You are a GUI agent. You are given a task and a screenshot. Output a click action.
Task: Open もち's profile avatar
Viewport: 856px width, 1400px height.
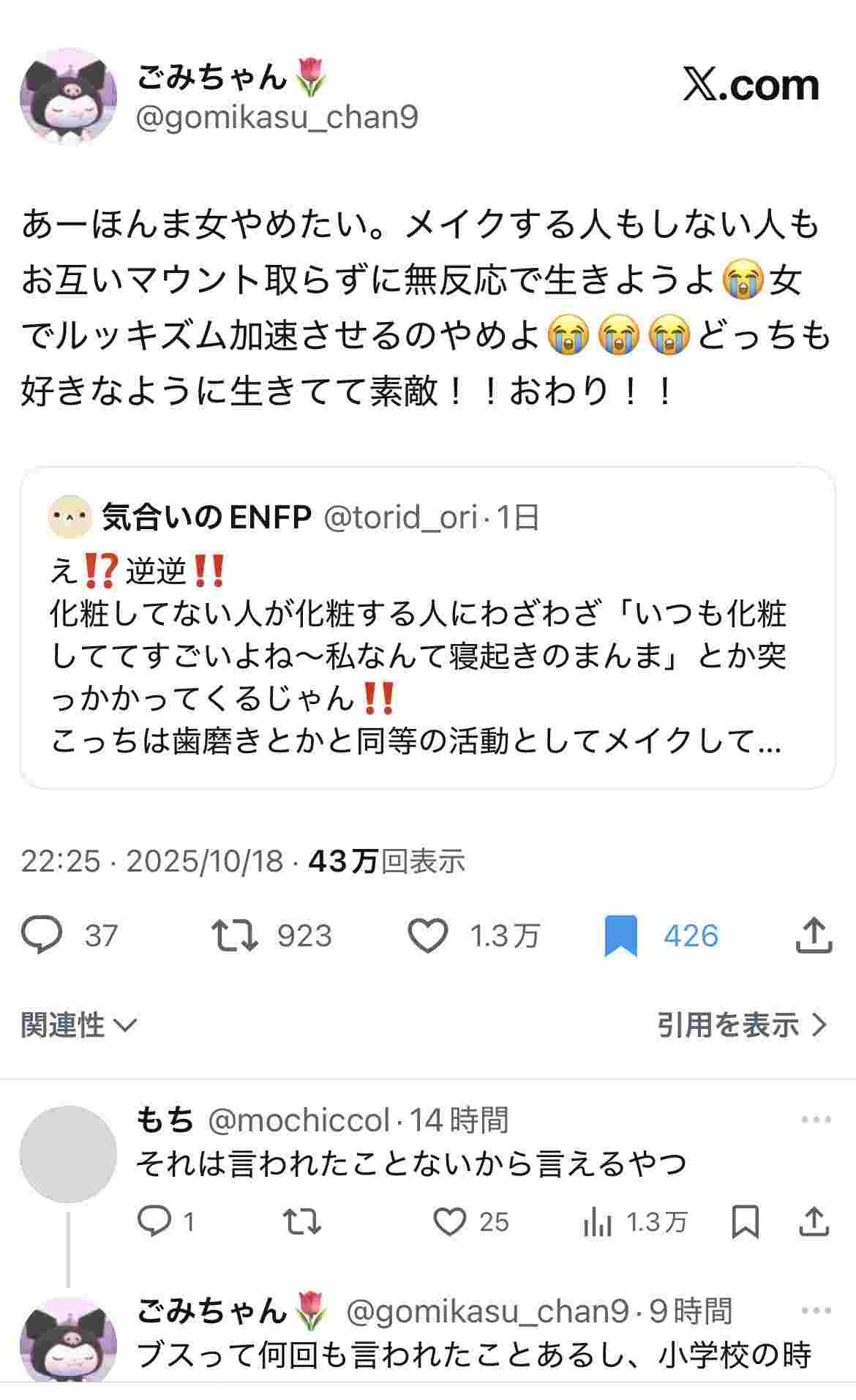point(68,1154)
